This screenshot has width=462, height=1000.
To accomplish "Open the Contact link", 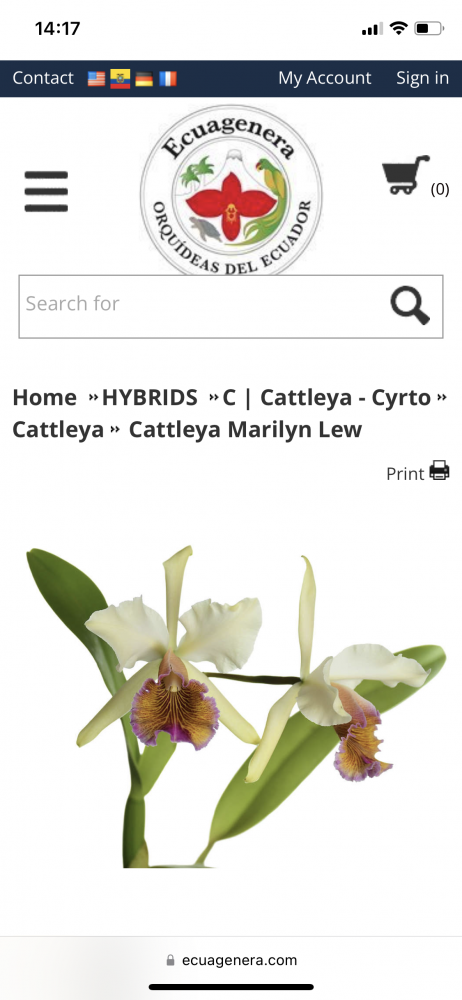I will (43, 78).
